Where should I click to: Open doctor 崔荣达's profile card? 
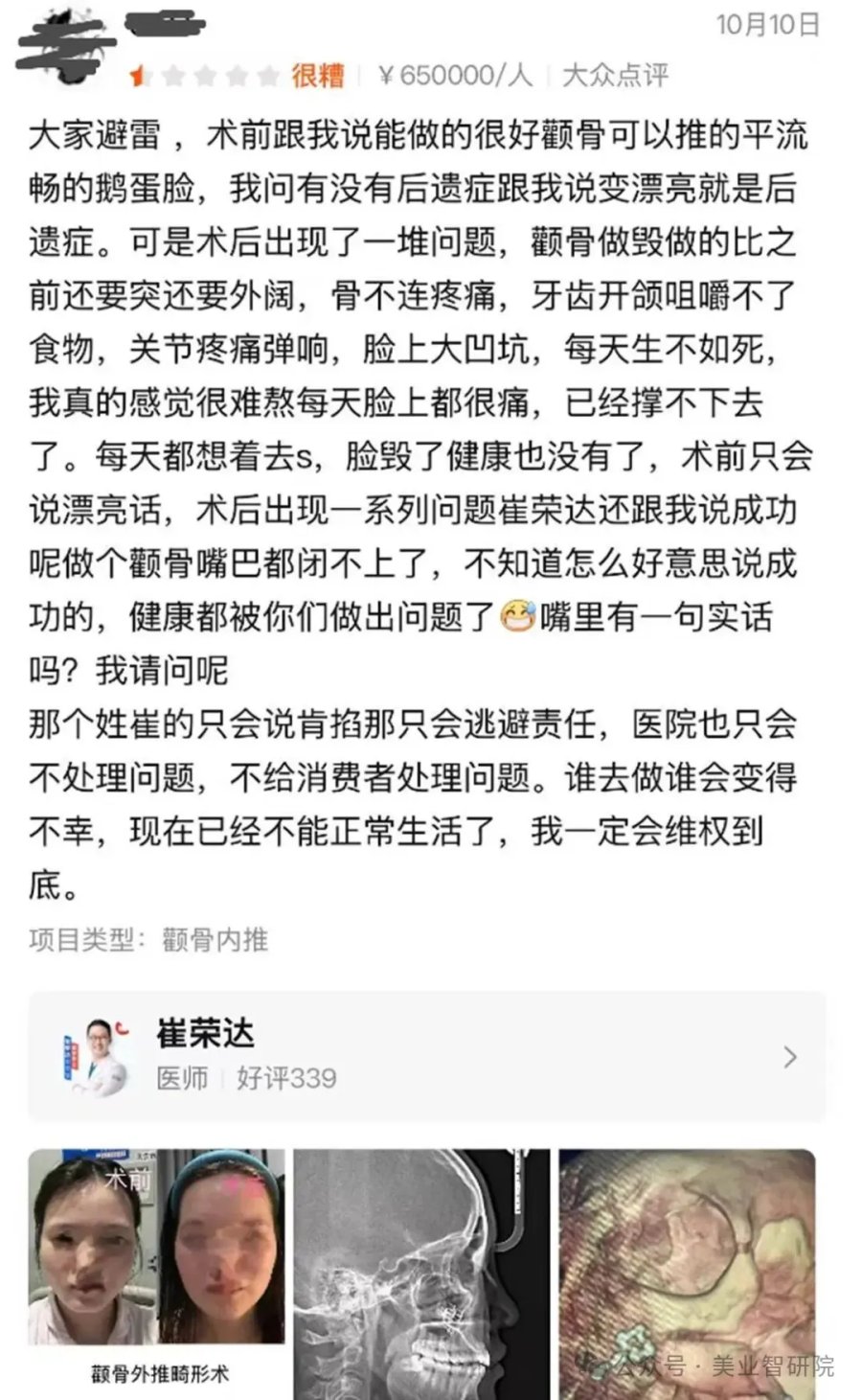click(x=427, y=1056)
